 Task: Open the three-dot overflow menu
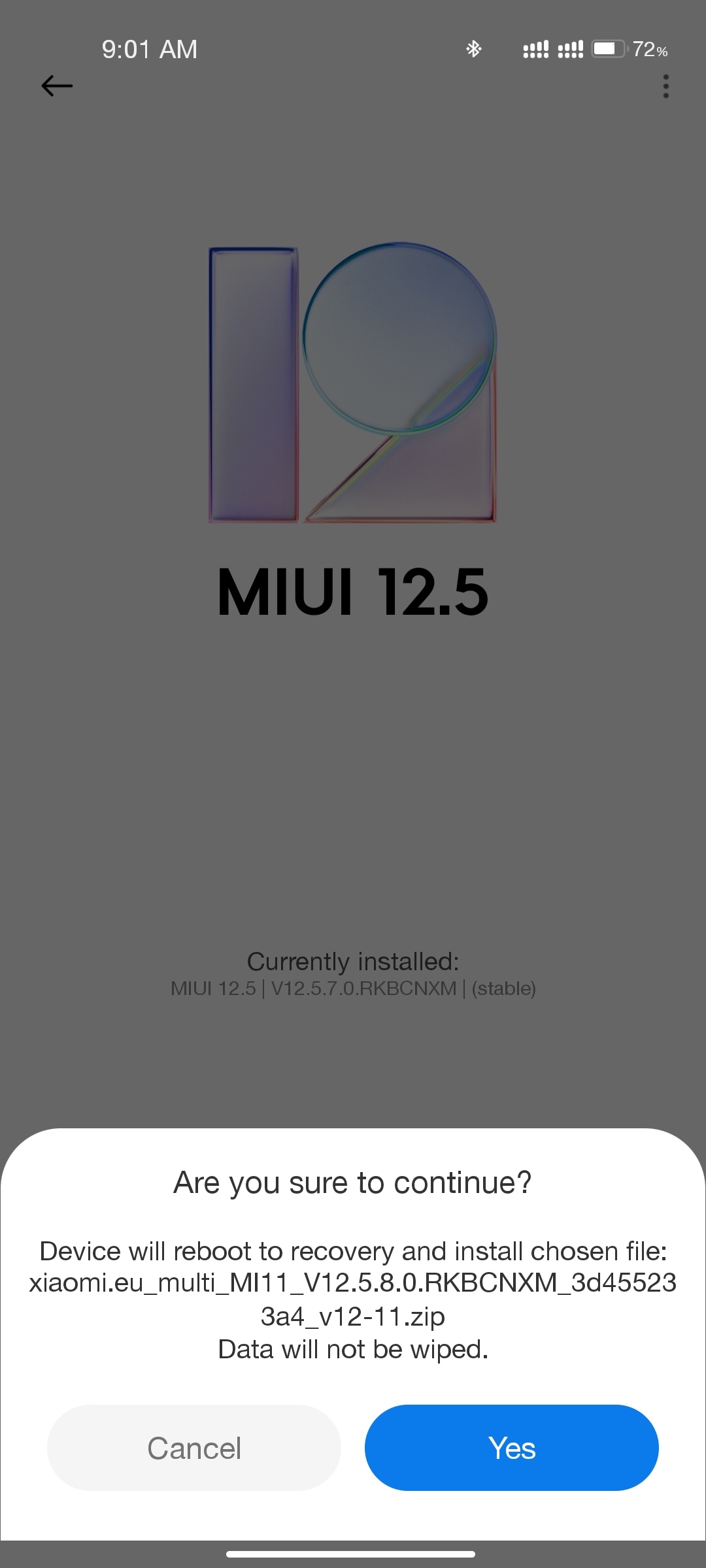(x=665, y=86)
